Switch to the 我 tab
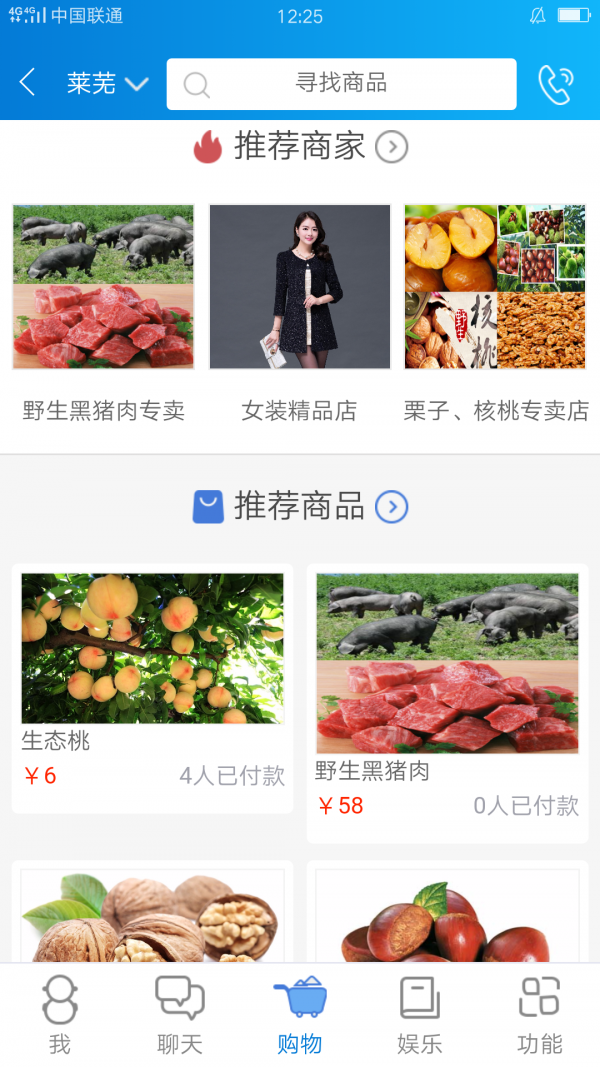The width and height of the screenshot is (600, 1067). pos(60,1015)
